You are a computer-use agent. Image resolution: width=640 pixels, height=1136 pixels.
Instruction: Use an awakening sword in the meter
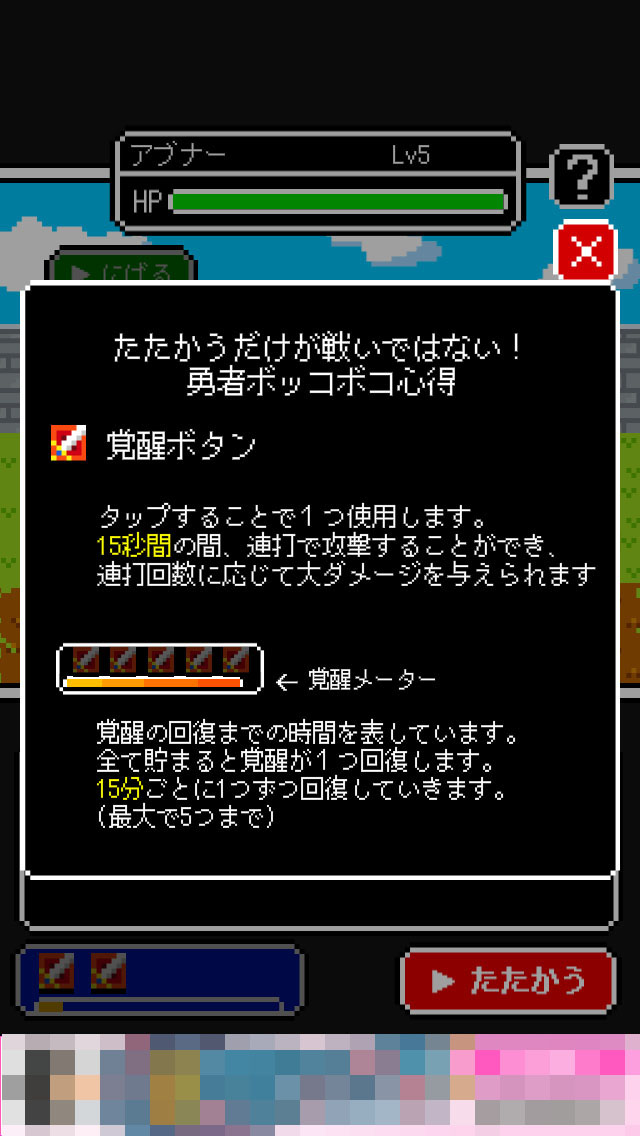56,969
